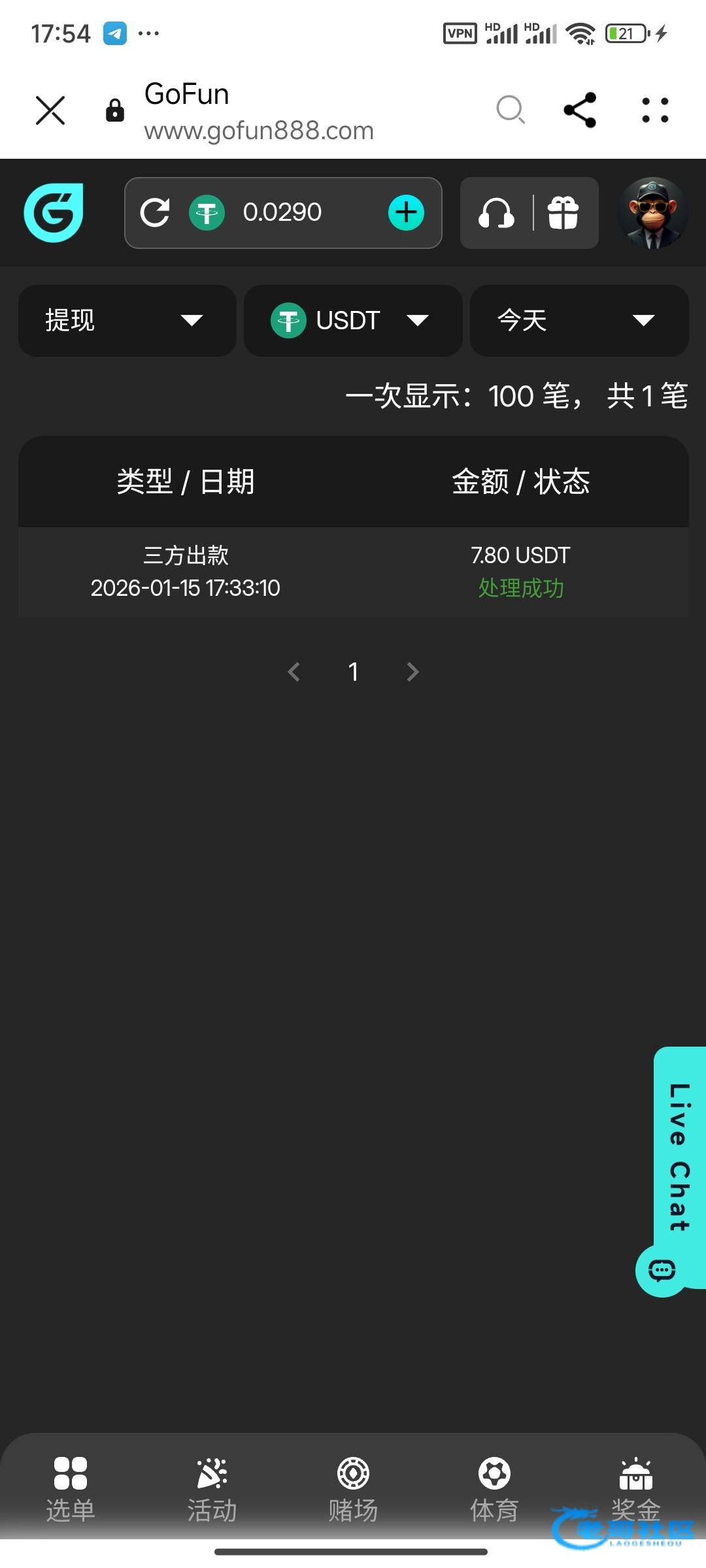Image resolution: width=706 pixels, height=1568 pixels.
Task: Share the current web page
Action: click(580, 110)
